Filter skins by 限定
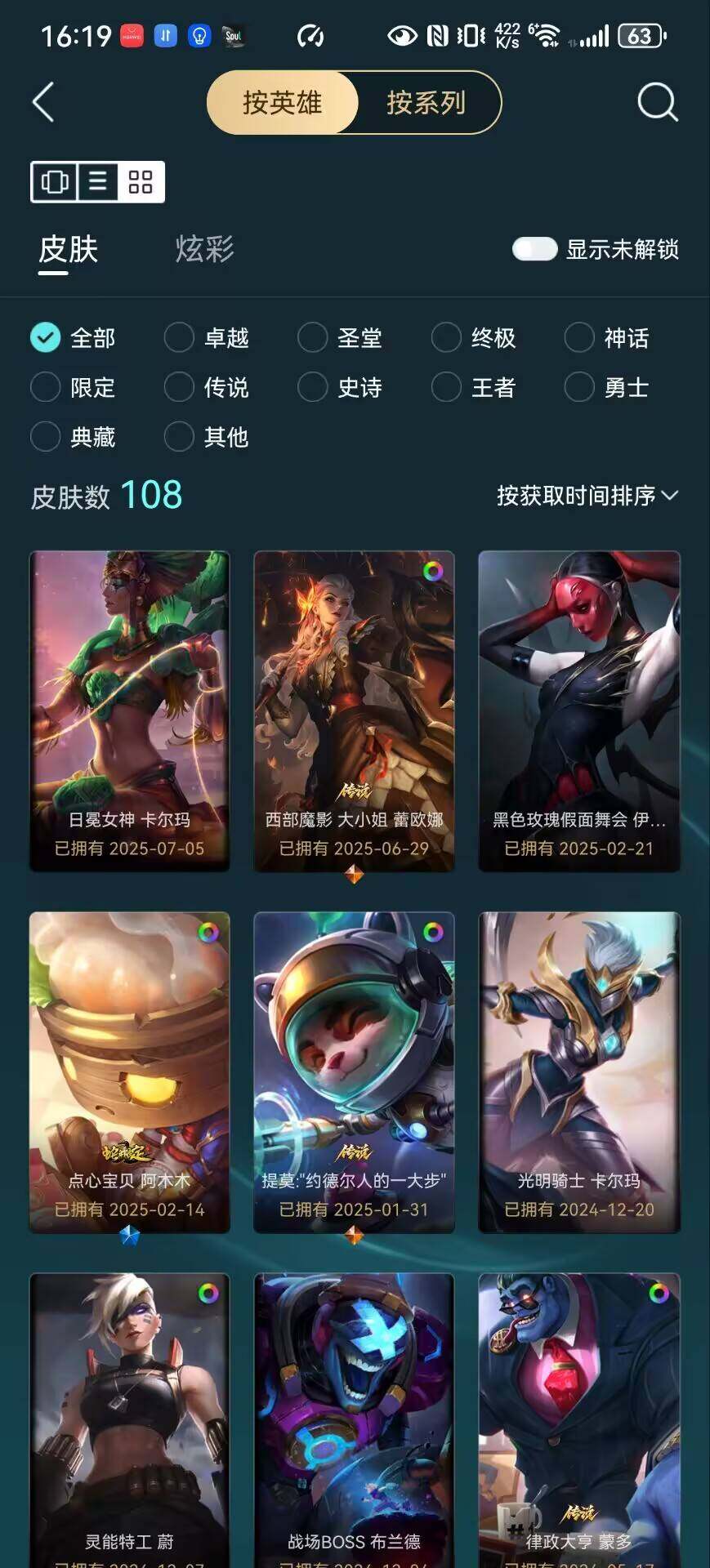Image resolution: width=710 pixels, height=1568 pixels. click(73, 387)
